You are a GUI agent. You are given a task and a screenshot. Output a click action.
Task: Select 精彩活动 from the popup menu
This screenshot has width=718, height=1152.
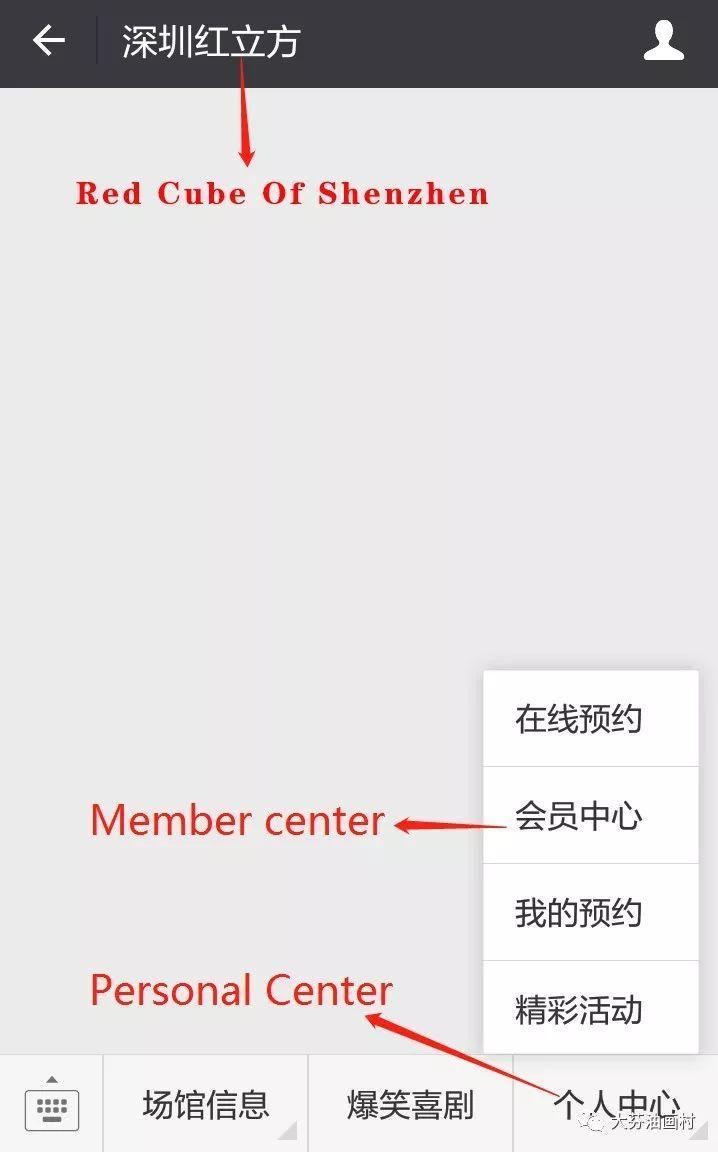pyautogui.click(x=590, y=1009)
